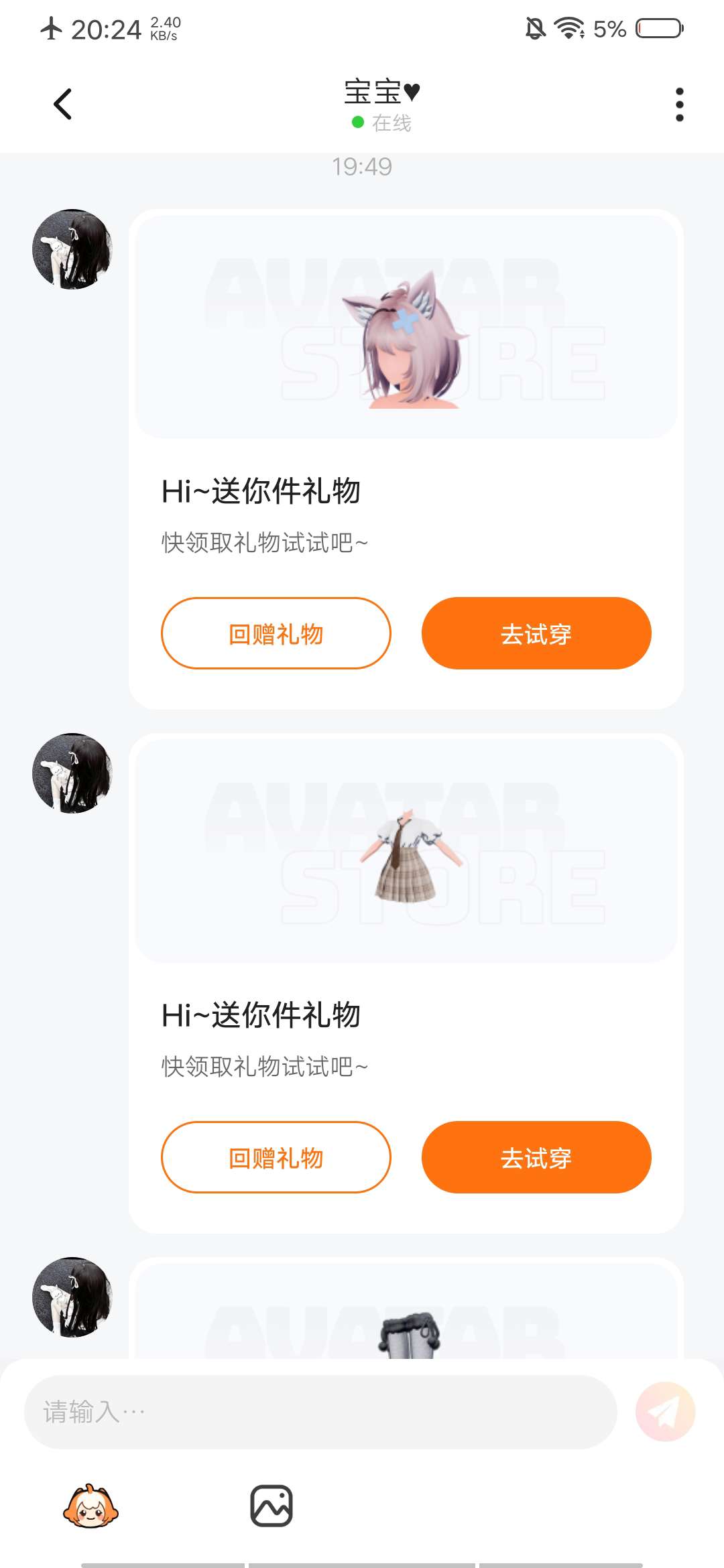Image resolution: width=724 pixels, height=1568 pixels.
Task: Send the message with the paper plane icon
Action: [x=665, y=1412]
